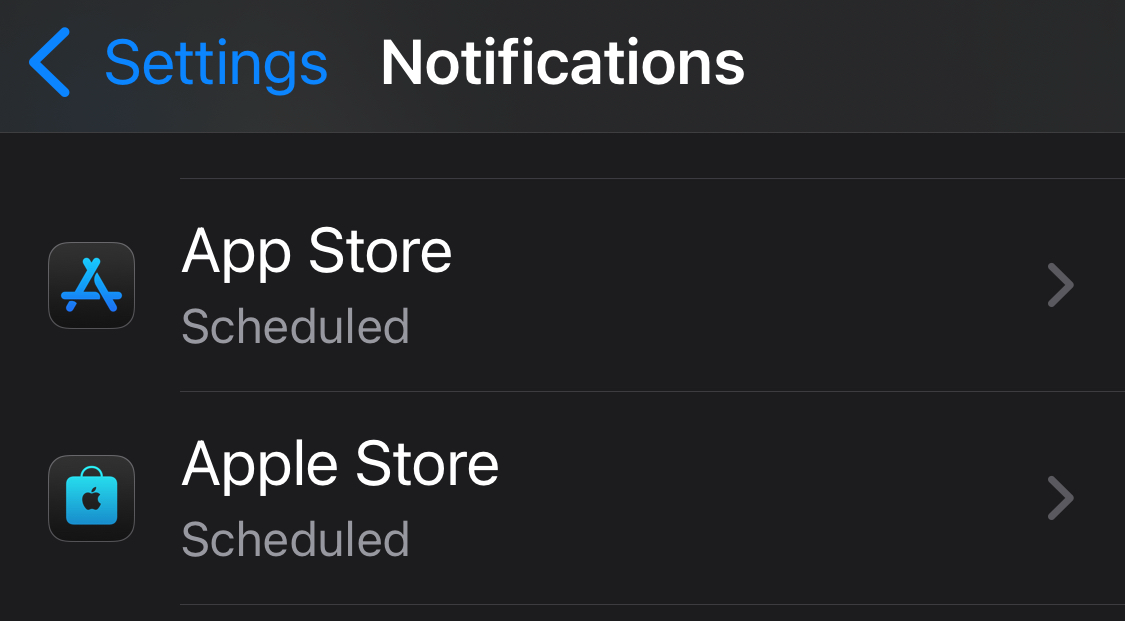
Task: Open Apple Store notification settings
Action: coord(560,498)
